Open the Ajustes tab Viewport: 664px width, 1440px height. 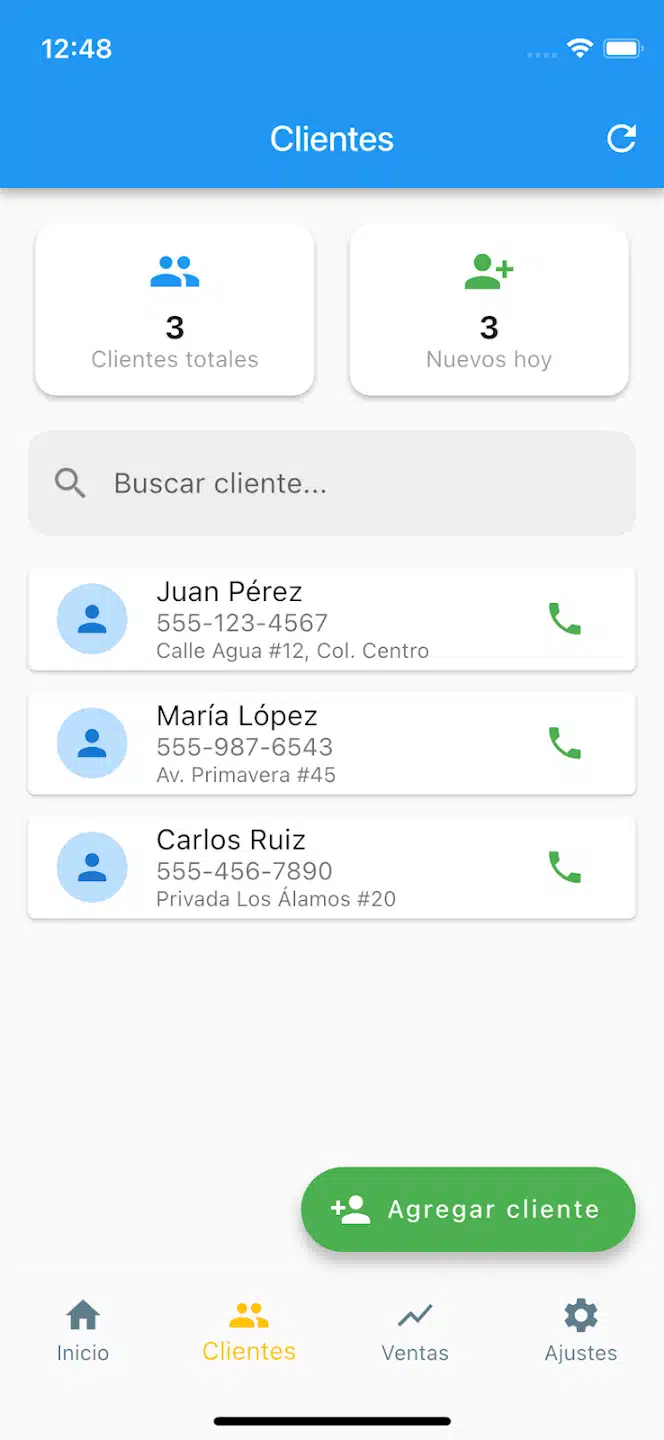point(581,1331)
